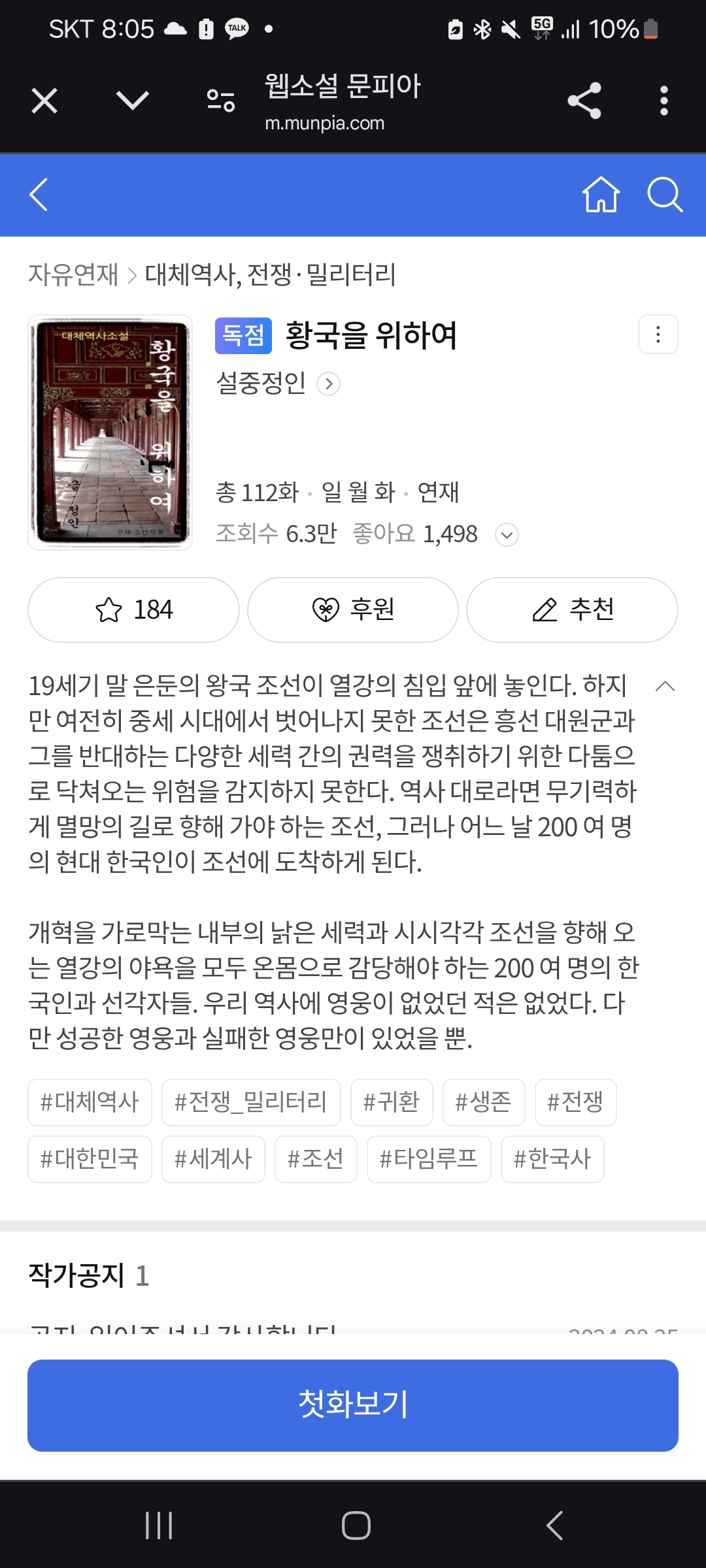This screenshot has width=706, height=1568.
Task: Select the #대체역사 tag chip
Action: coord(90,1102)
